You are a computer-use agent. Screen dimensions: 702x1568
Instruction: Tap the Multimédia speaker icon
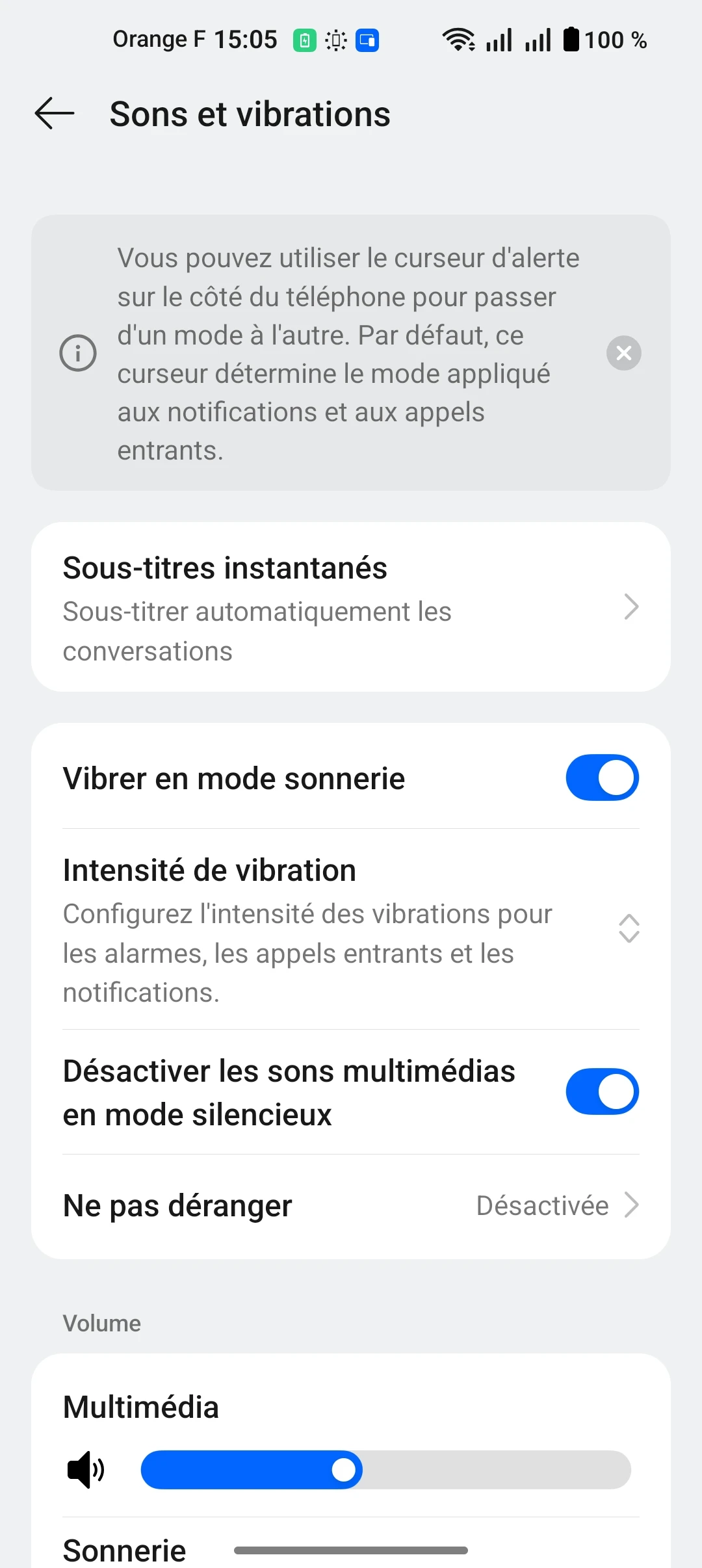(86, 1469)
